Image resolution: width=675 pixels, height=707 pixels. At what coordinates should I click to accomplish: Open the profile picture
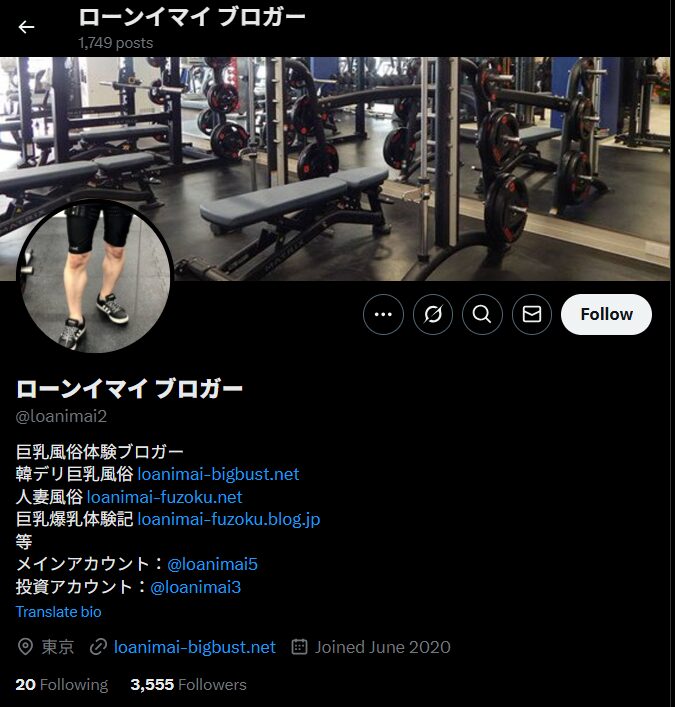97,277
